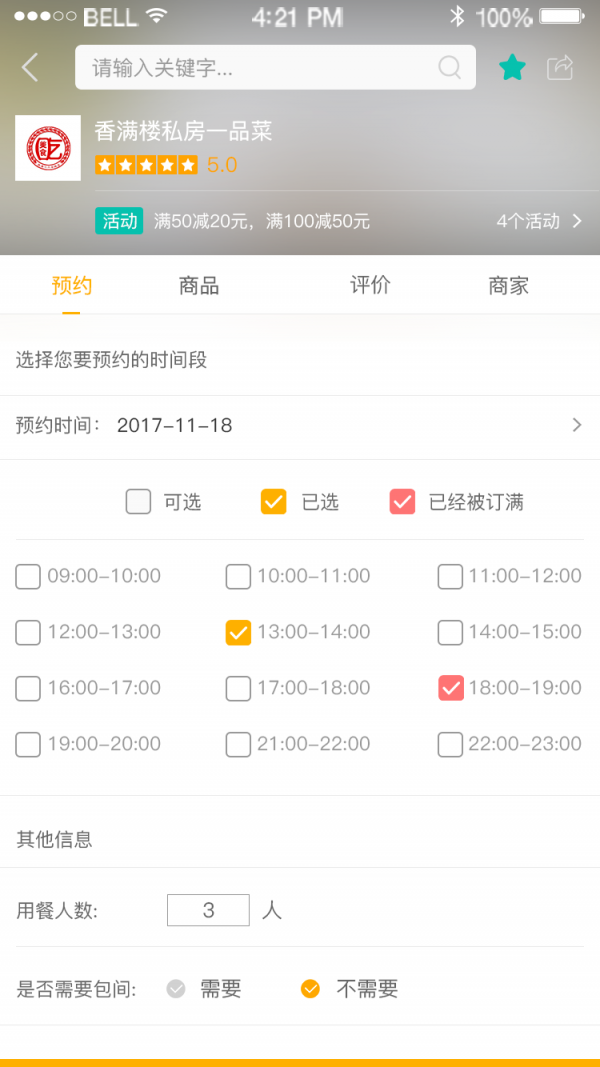The image size is (600, 1067).
Task: Open the 4个活动 promotions row
Action: [539, 221]
